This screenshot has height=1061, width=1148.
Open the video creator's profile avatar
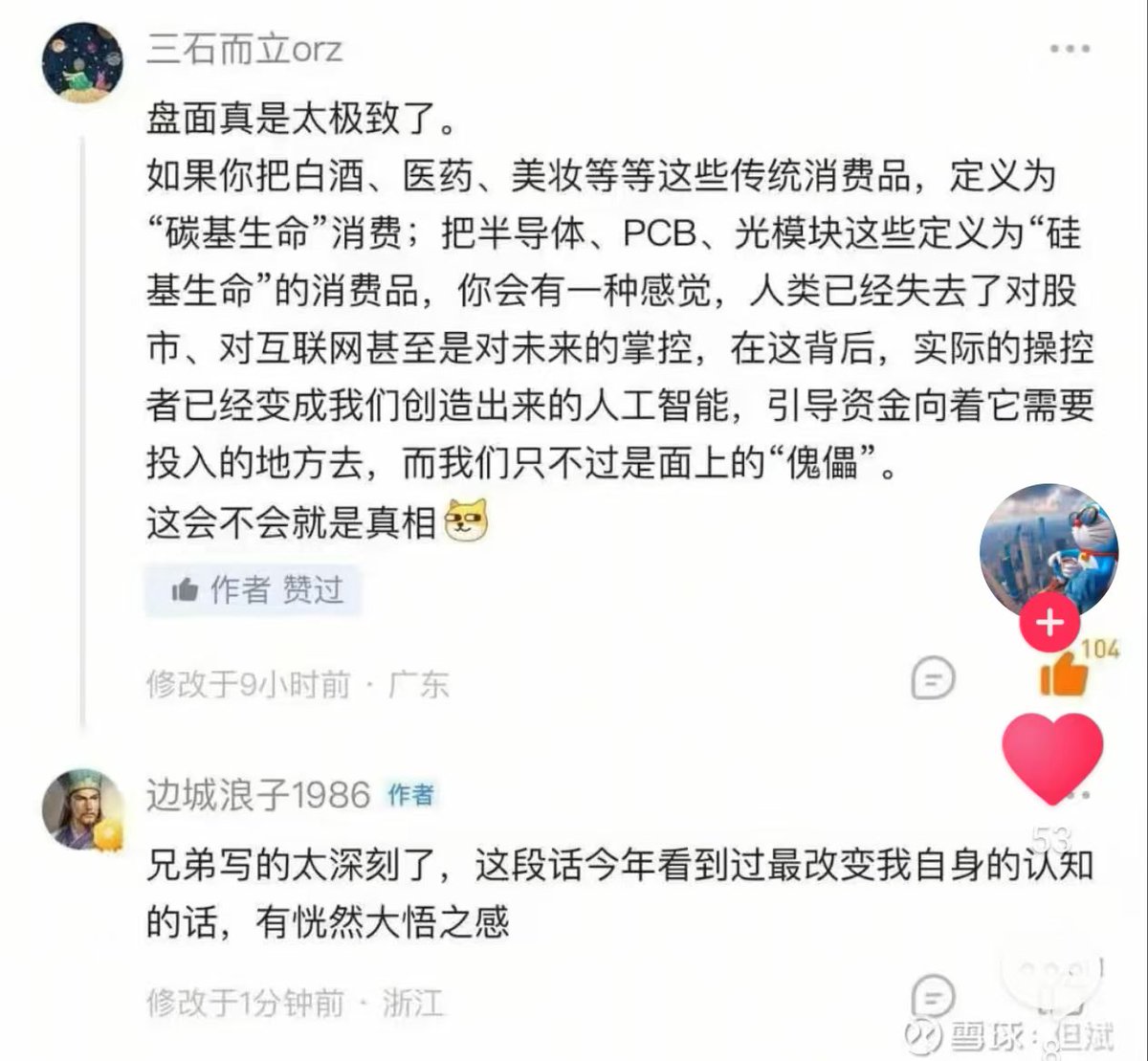[1047, 548]
